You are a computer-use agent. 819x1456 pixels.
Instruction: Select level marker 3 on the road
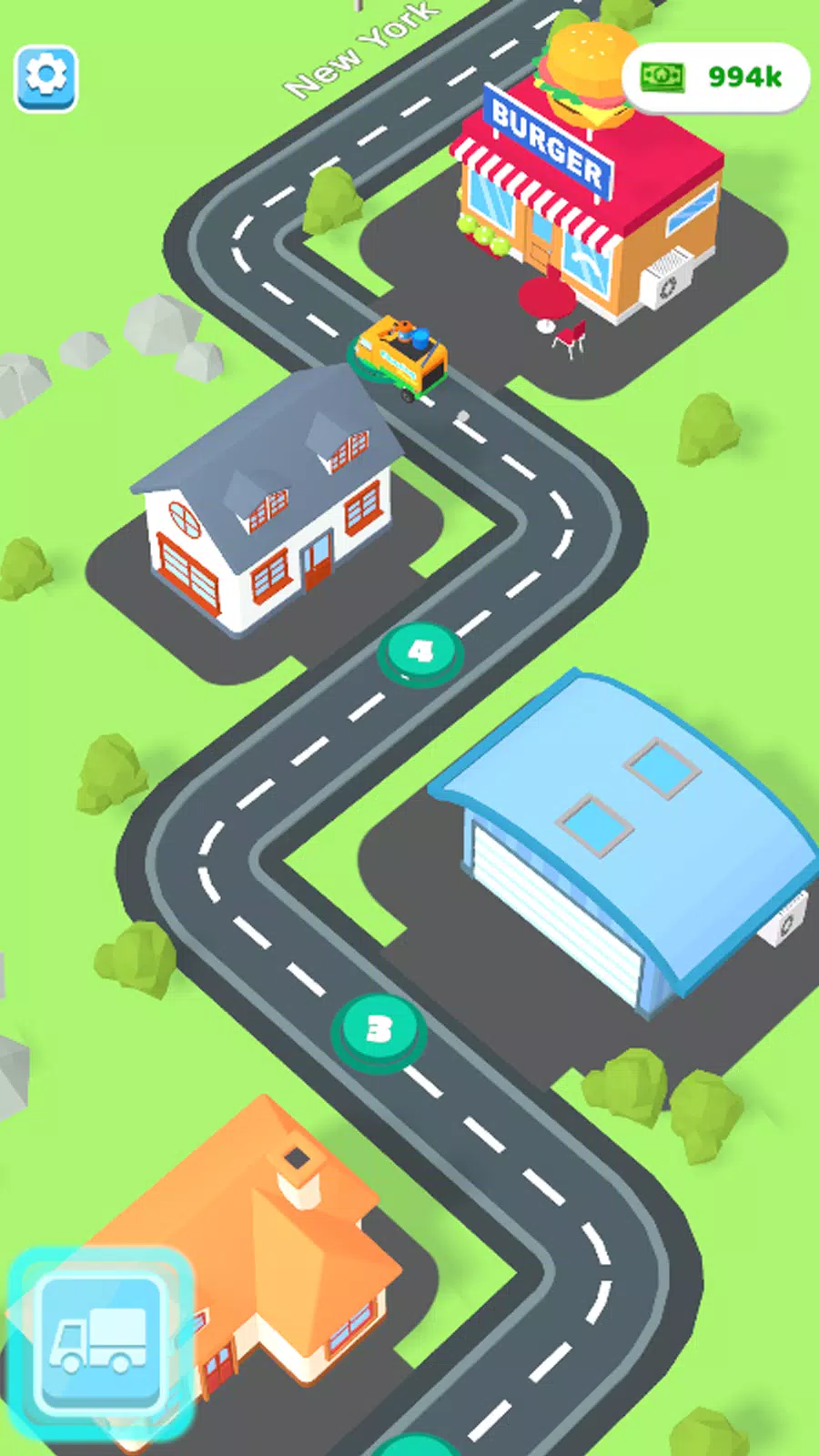tap(379, 1029)
